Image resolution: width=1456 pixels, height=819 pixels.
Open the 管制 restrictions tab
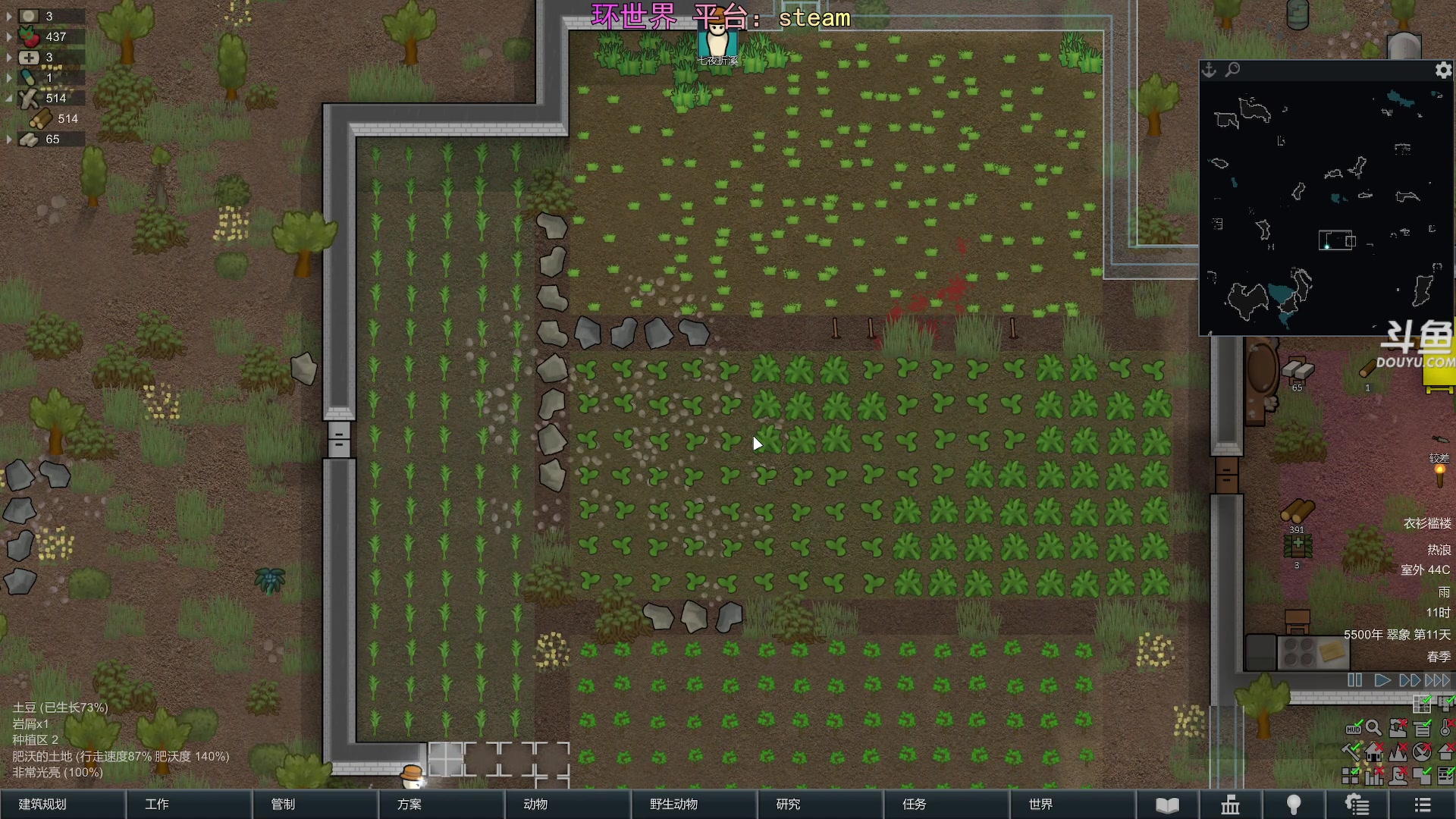tap(314, 804)
